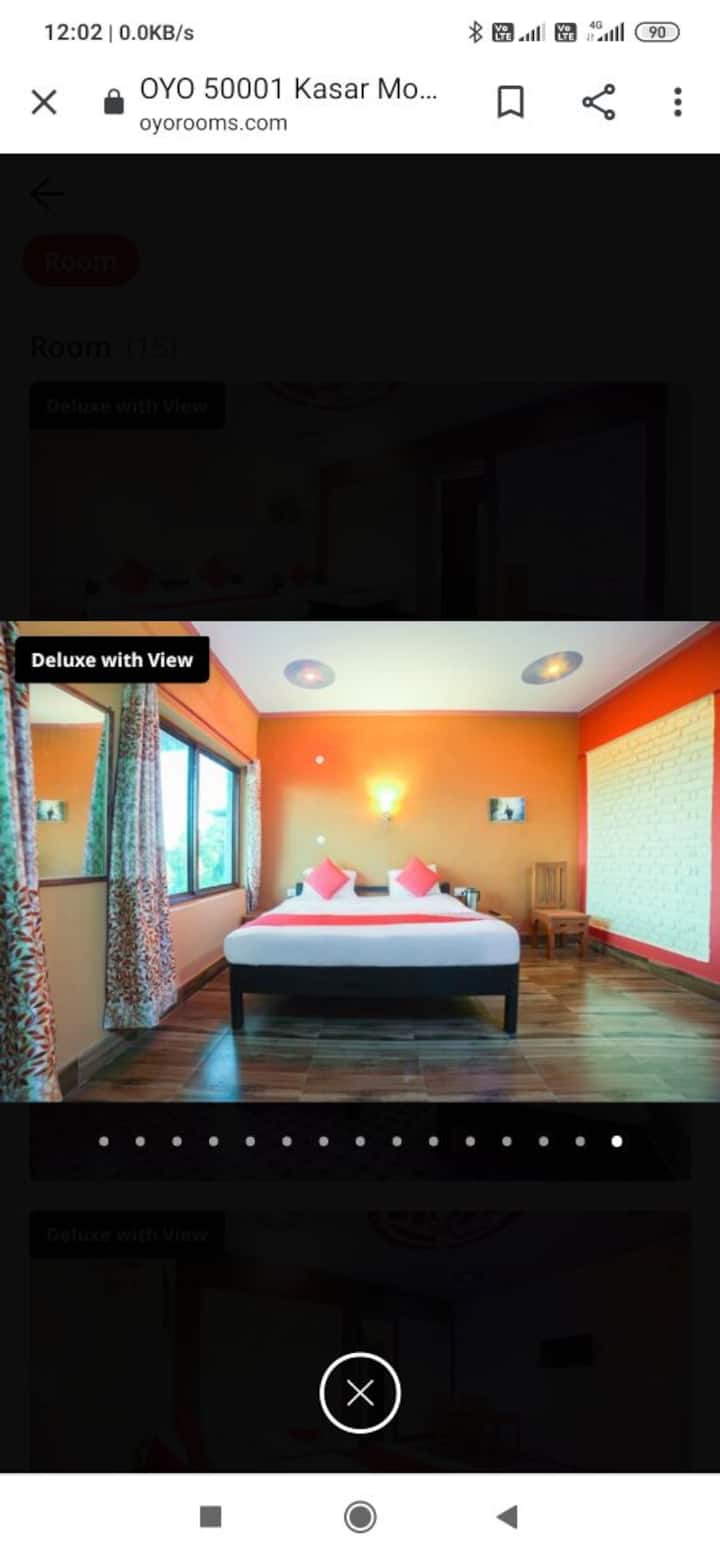Viewport: 720px width, 1560px height.
Task: Bookmark this OYO page
Action: pyautogui.click(x=510, y=102)
